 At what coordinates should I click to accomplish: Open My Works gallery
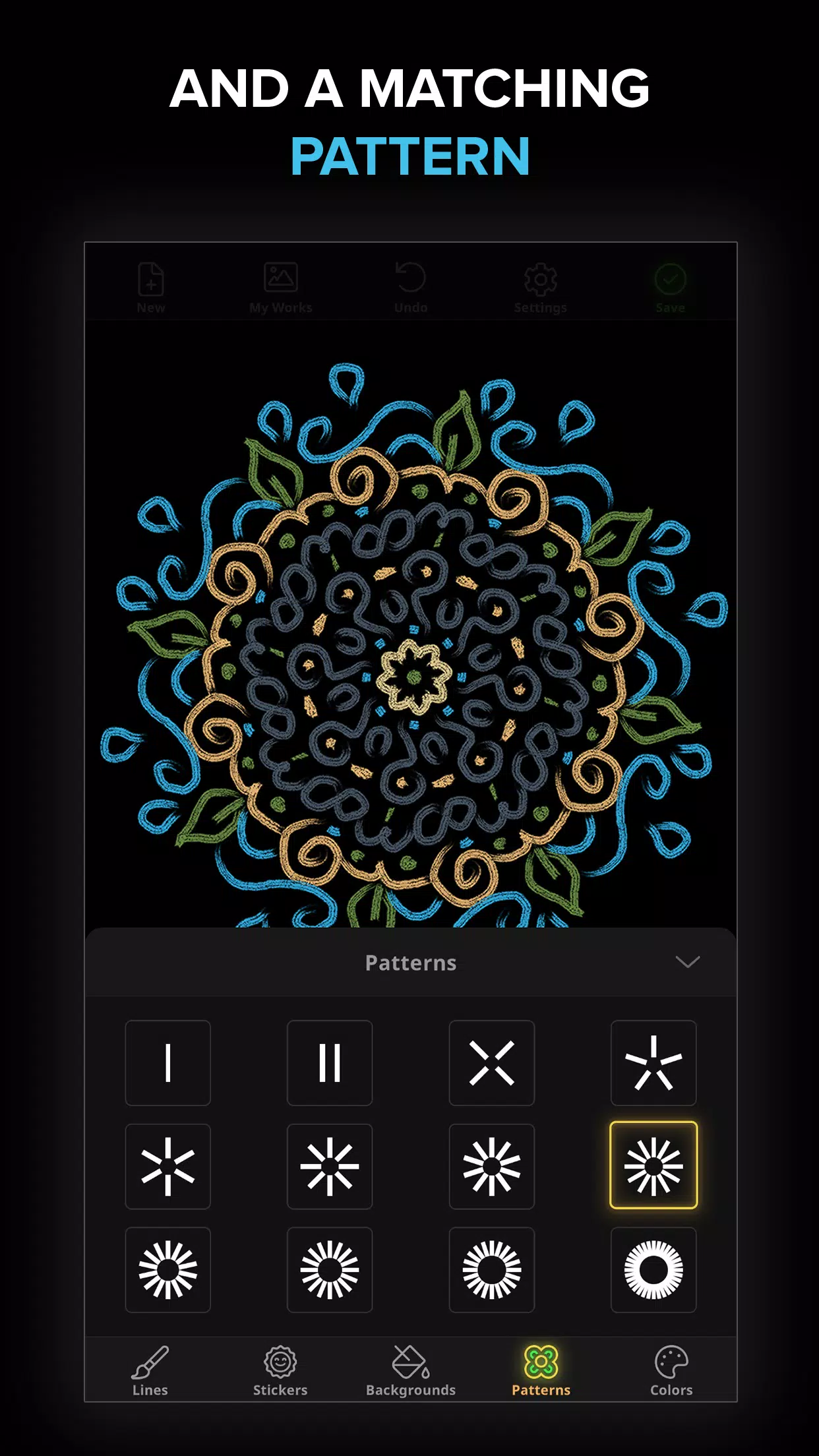click(x=280, y=282)
